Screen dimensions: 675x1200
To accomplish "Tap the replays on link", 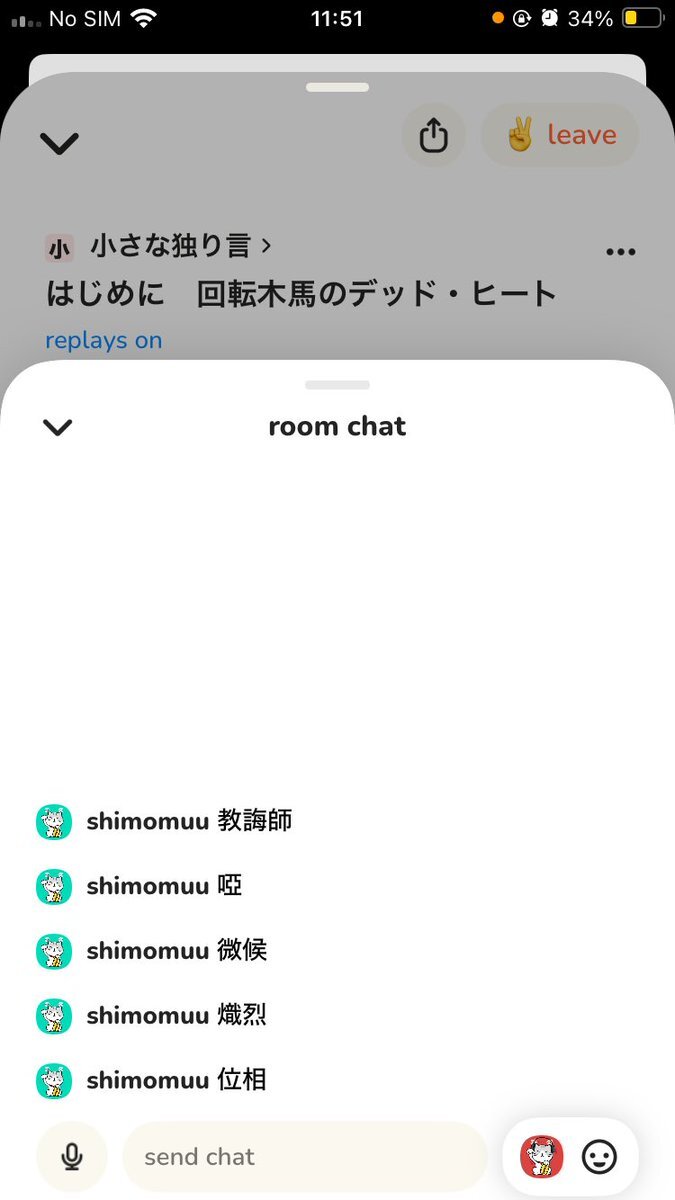I will click(104, 340).
